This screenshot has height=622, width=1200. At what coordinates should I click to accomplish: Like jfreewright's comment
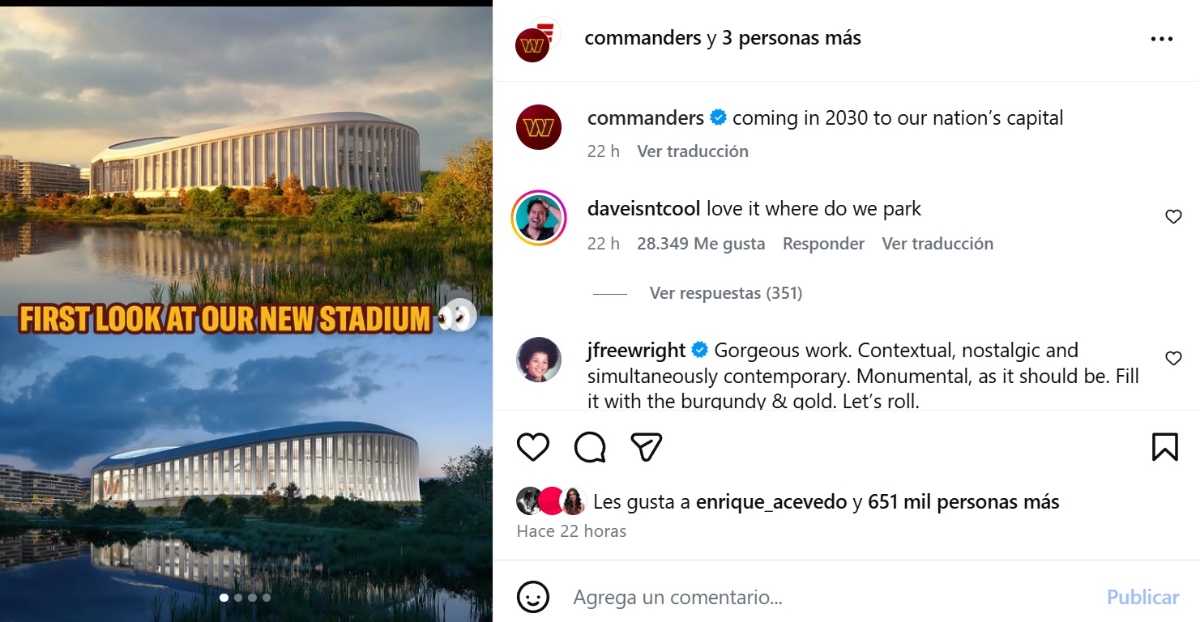pos(1173,358)
